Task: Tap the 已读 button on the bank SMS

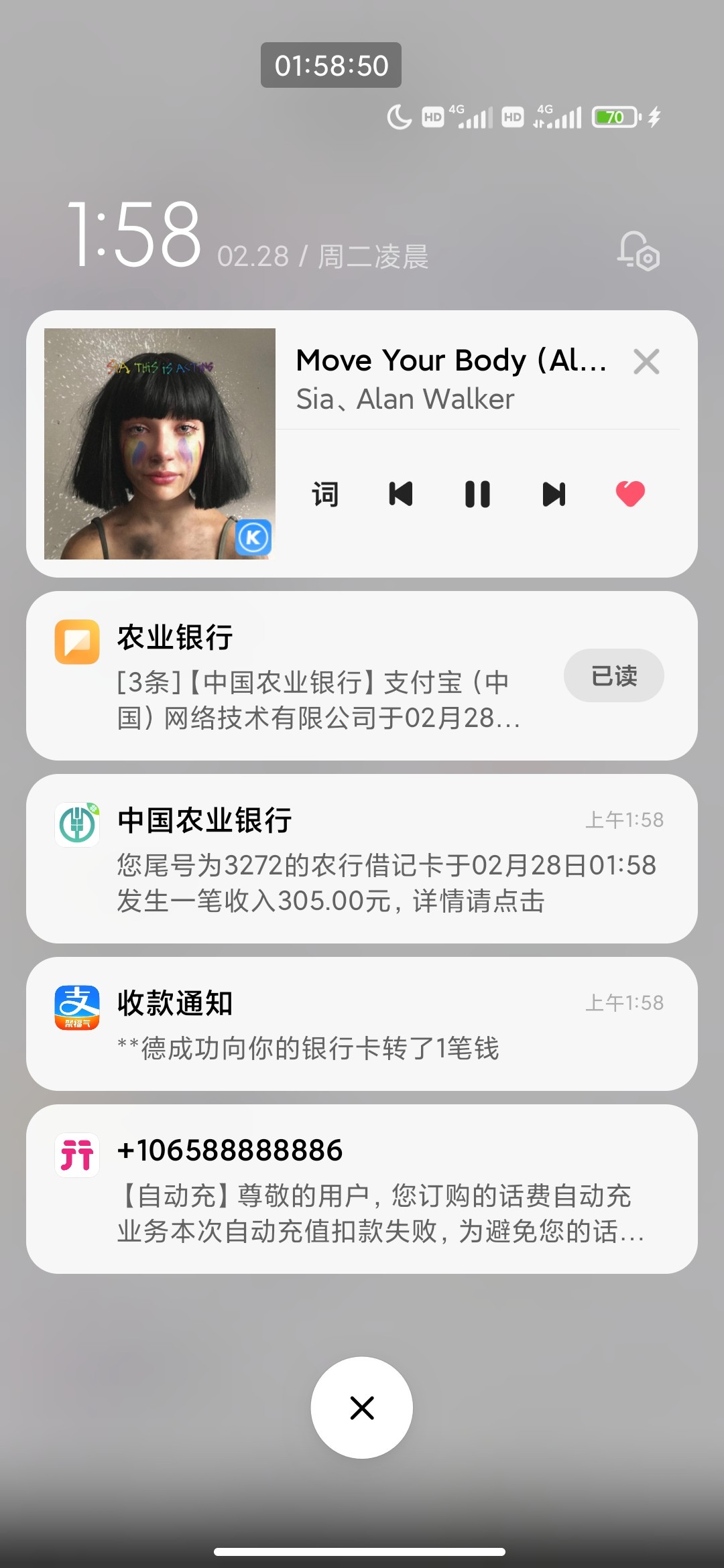Action: click(x=613, y=675)
